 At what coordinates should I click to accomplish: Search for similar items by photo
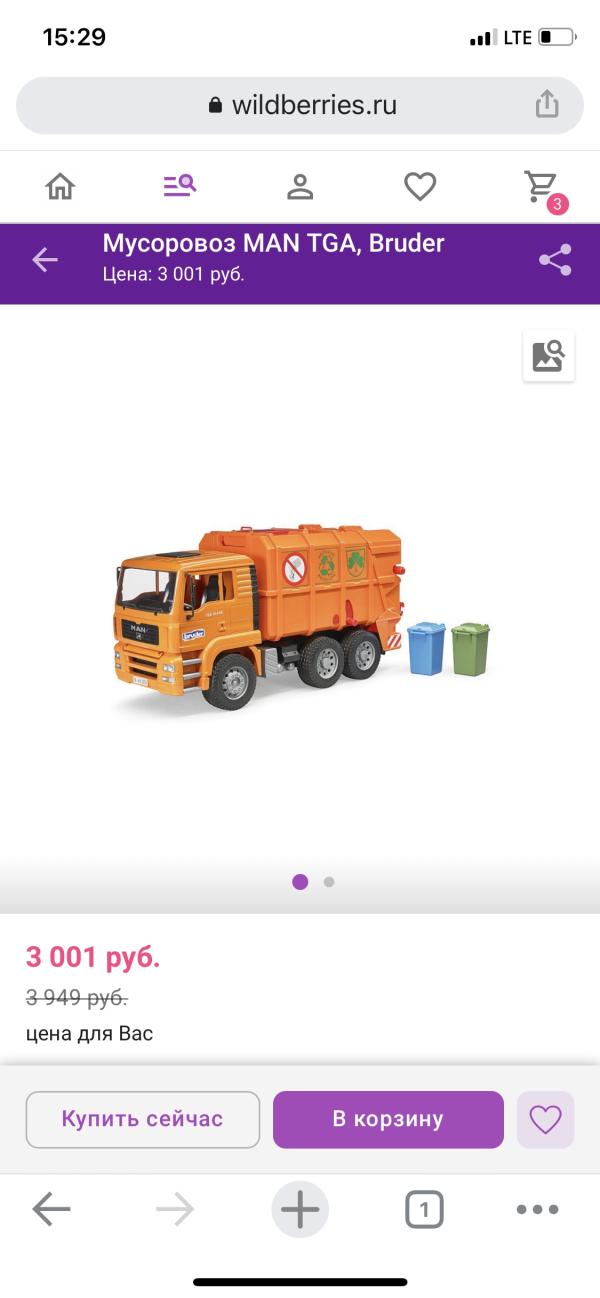(548, 356)
